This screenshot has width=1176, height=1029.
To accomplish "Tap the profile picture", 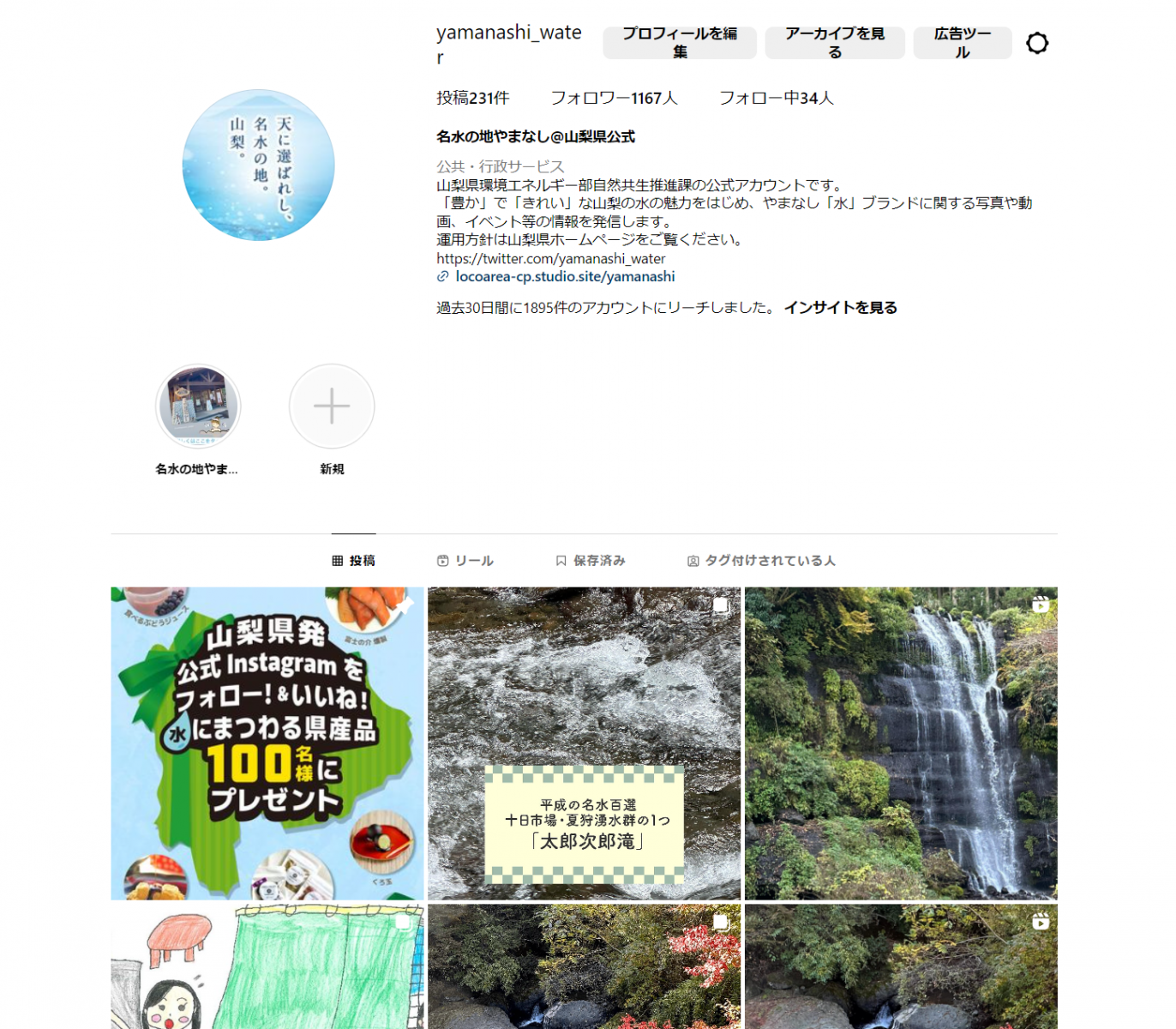I will pos(258,165).
